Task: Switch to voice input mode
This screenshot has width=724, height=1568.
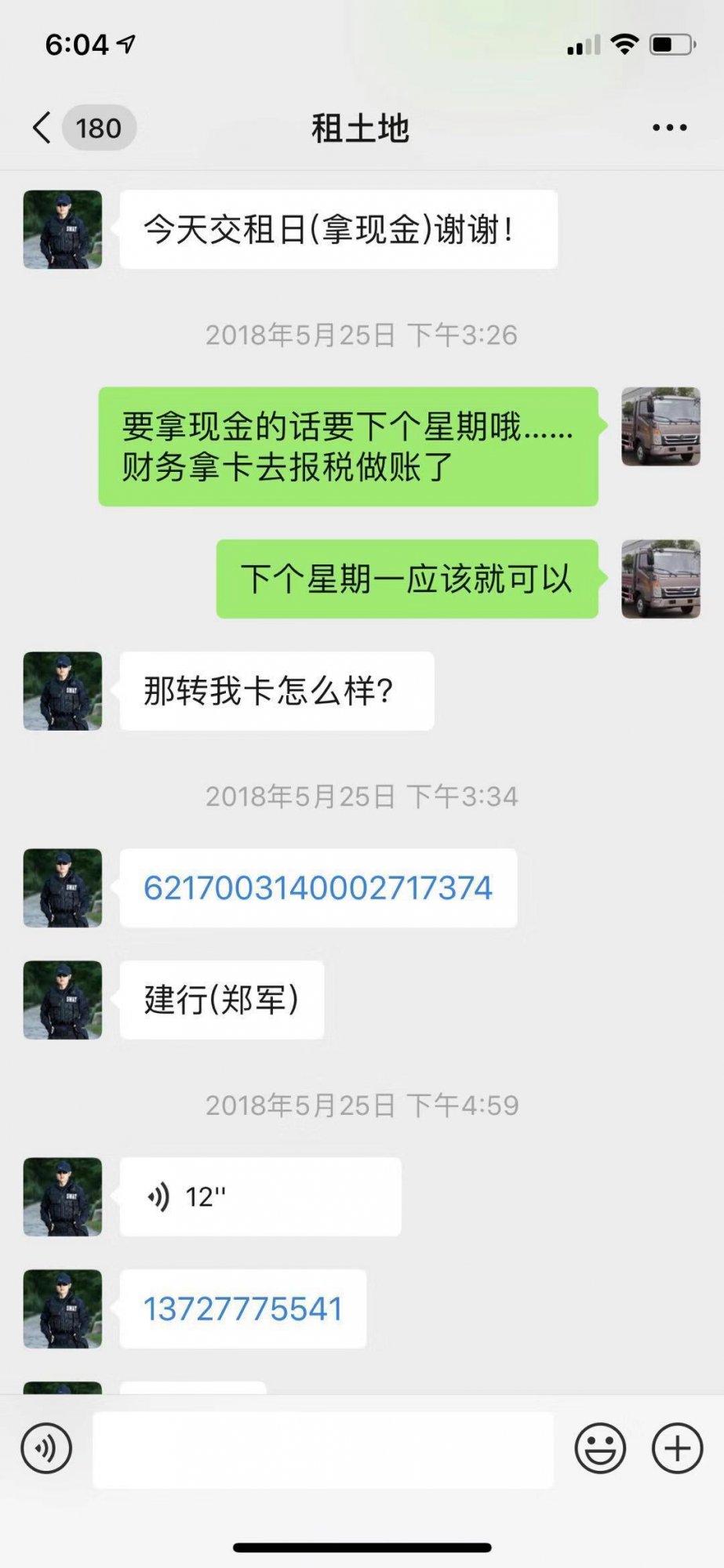Action: pyautogui.click(x=46, y=1449)
